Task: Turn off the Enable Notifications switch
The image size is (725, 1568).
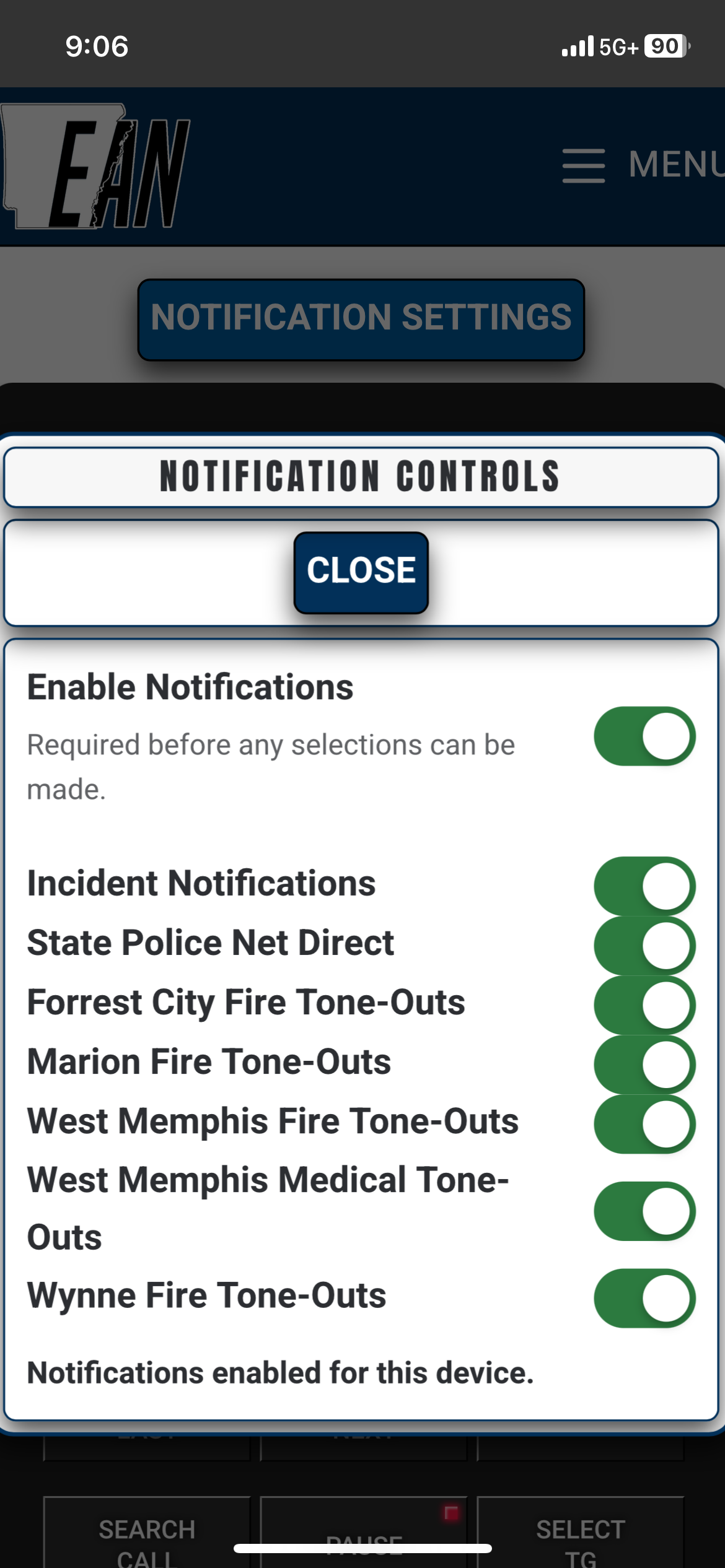Action: point(644,736)
